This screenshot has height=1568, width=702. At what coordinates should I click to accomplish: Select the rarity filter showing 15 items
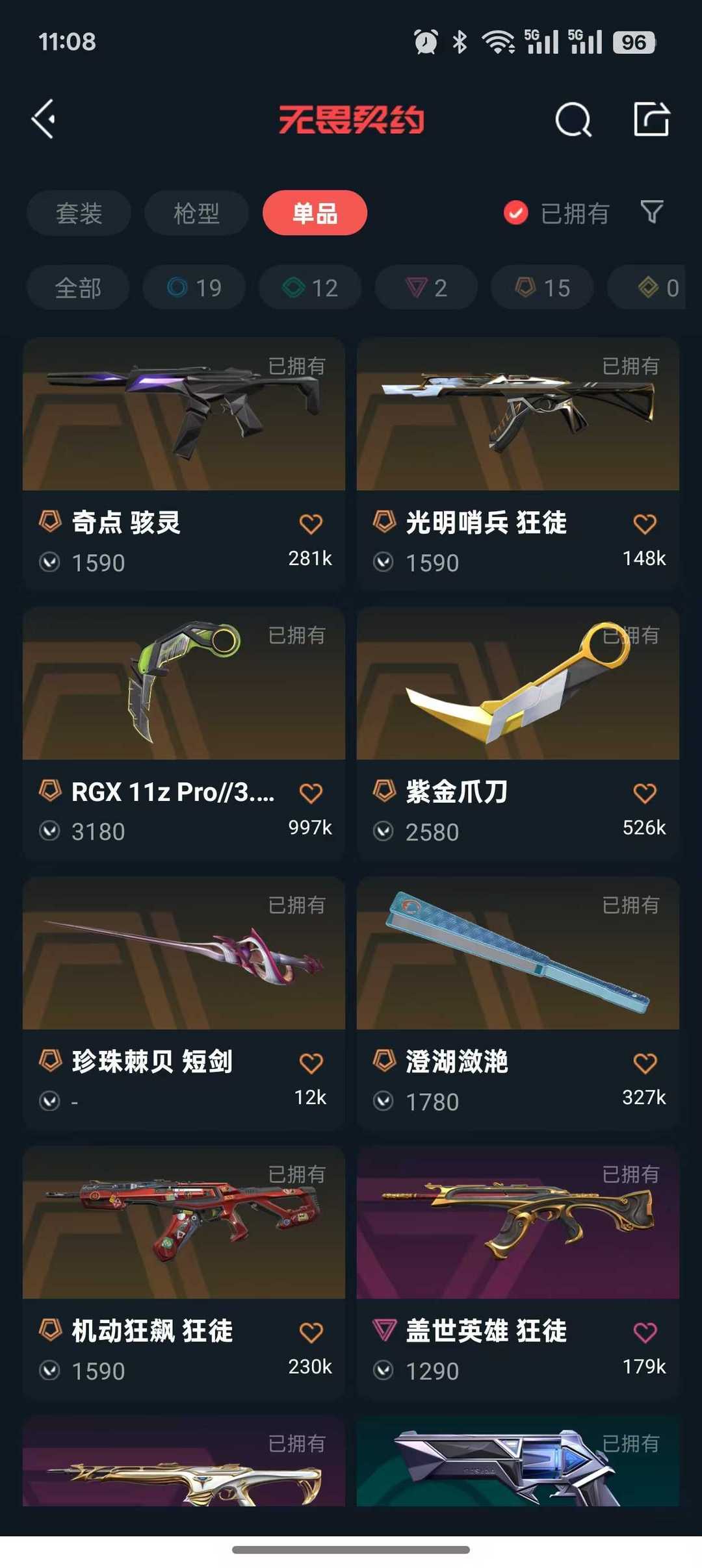pos(541,287)
